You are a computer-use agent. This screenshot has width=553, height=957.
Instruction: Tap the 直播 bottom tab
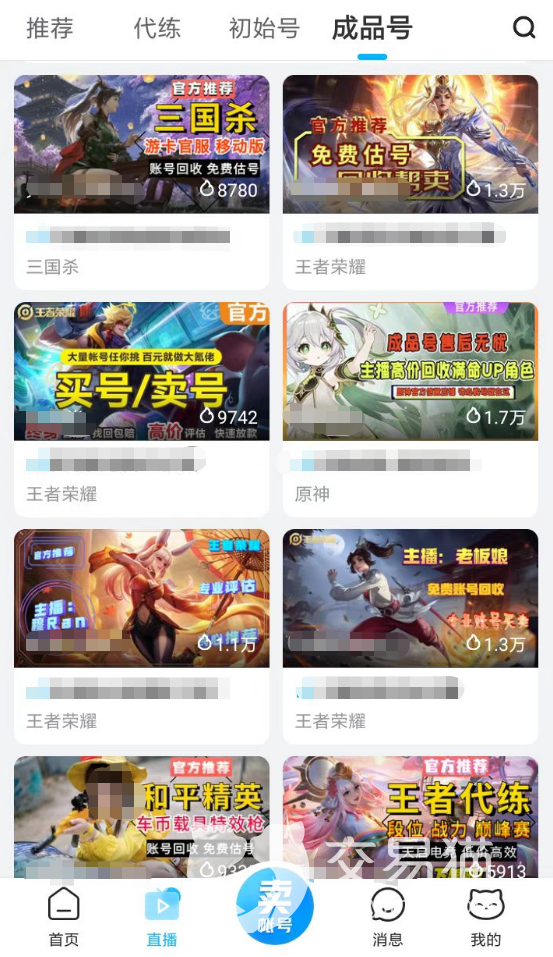[162, 917]
